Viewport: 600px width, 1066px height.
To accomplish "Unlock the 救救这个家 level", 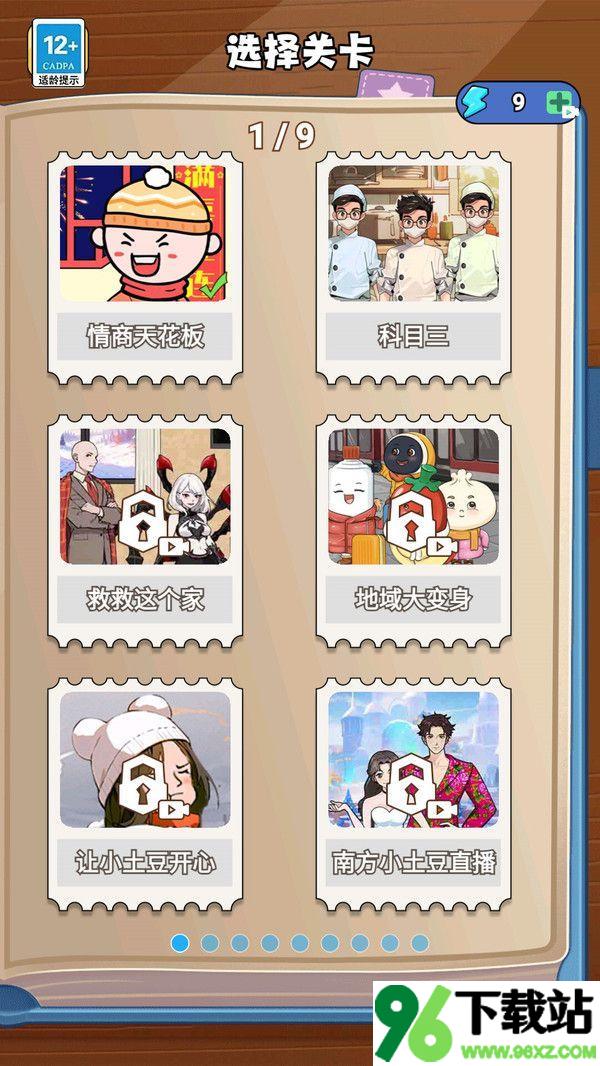I will click(145, 528).
